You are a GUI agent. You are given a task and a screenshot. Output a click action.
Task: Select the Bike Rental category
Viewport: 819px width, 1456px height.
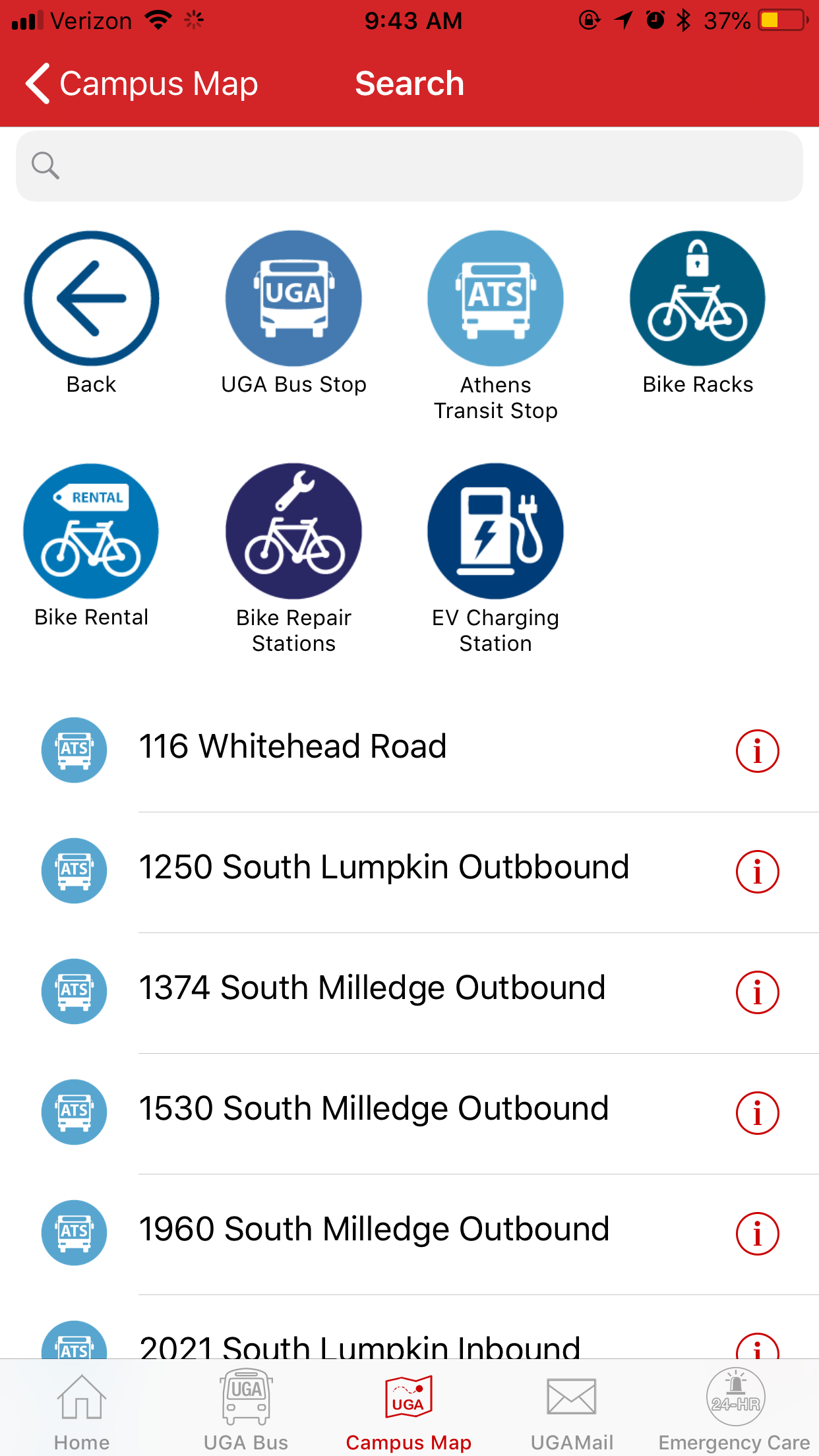coord(92,531)
